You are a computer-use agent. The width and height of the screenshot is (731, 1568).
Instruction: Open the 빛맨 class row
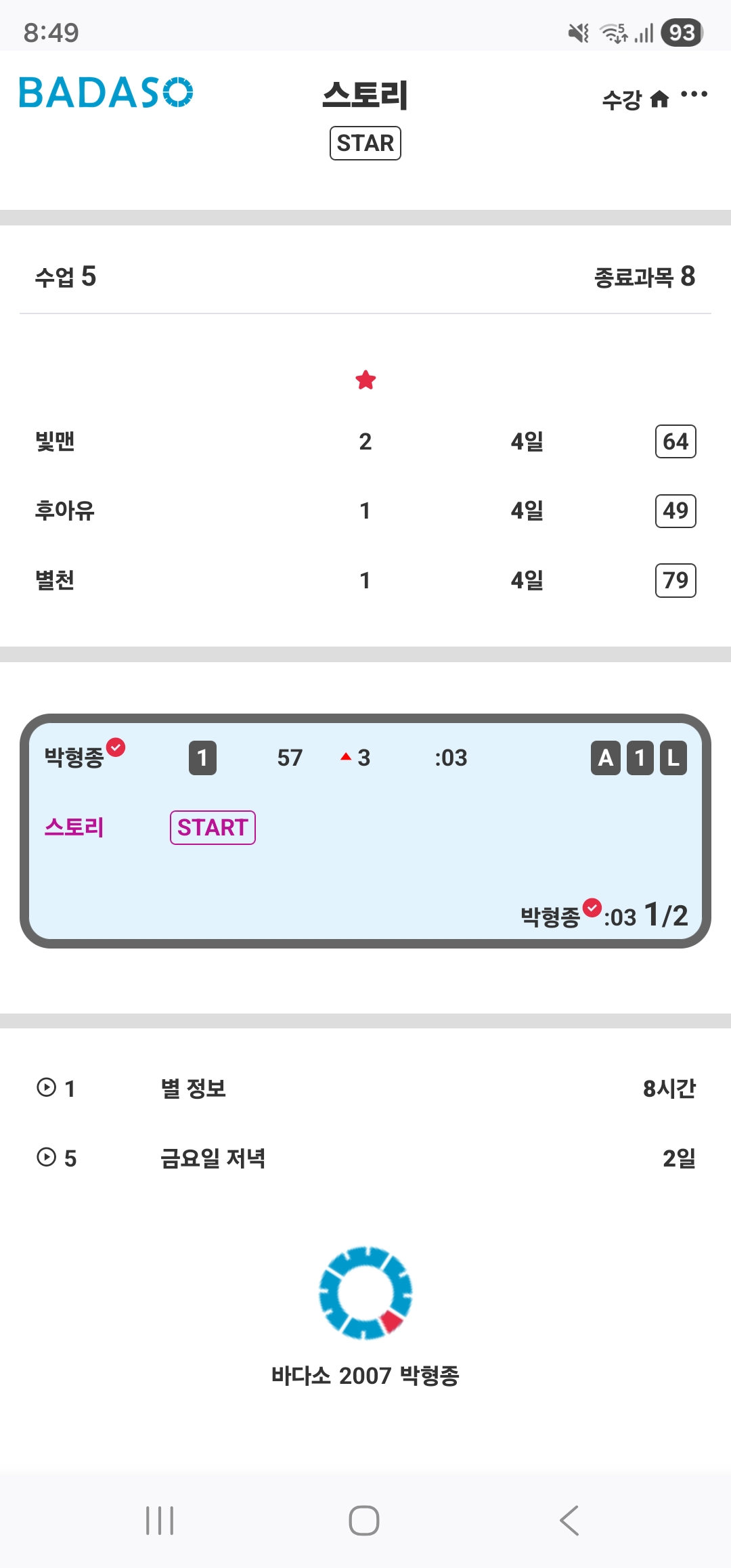click(56, 442)
